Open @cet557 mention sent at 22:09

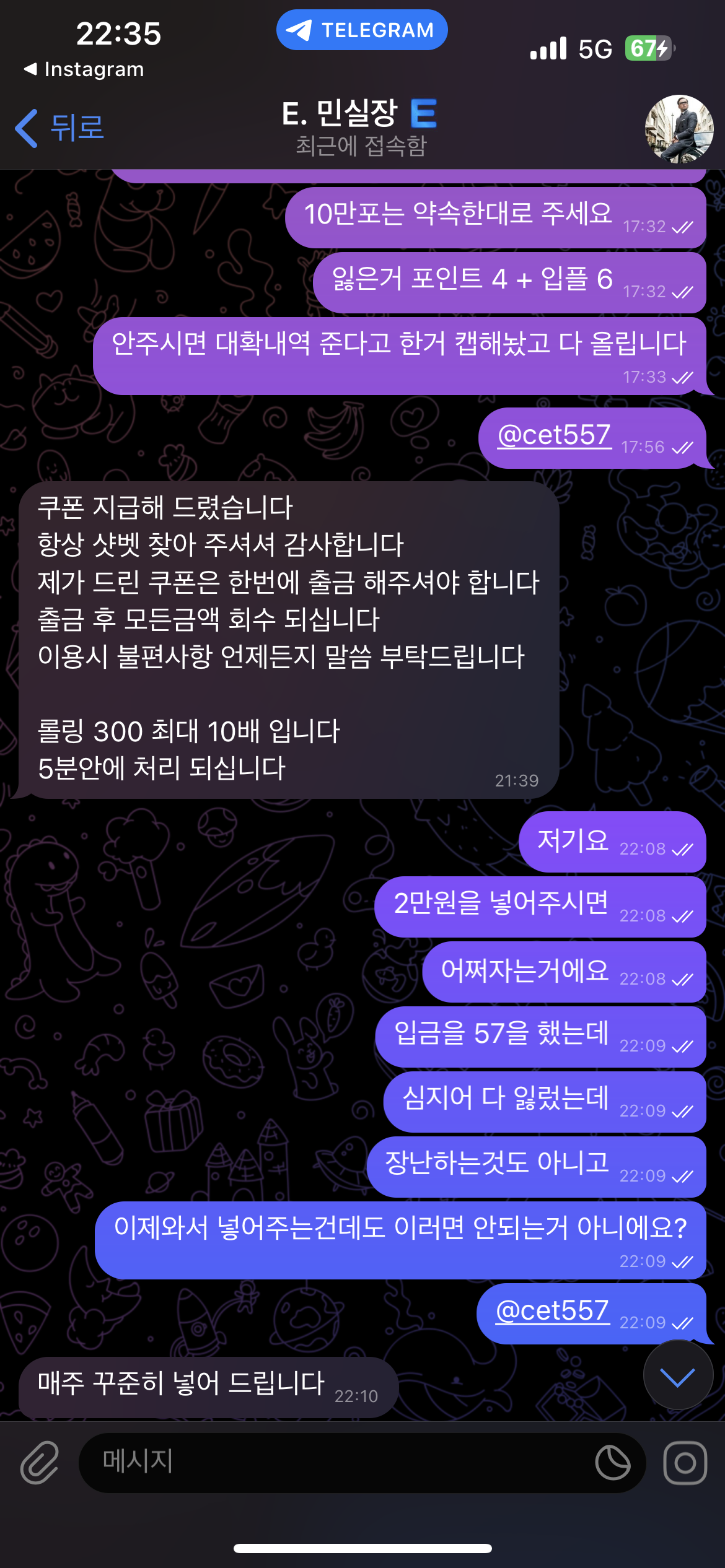552,1311
